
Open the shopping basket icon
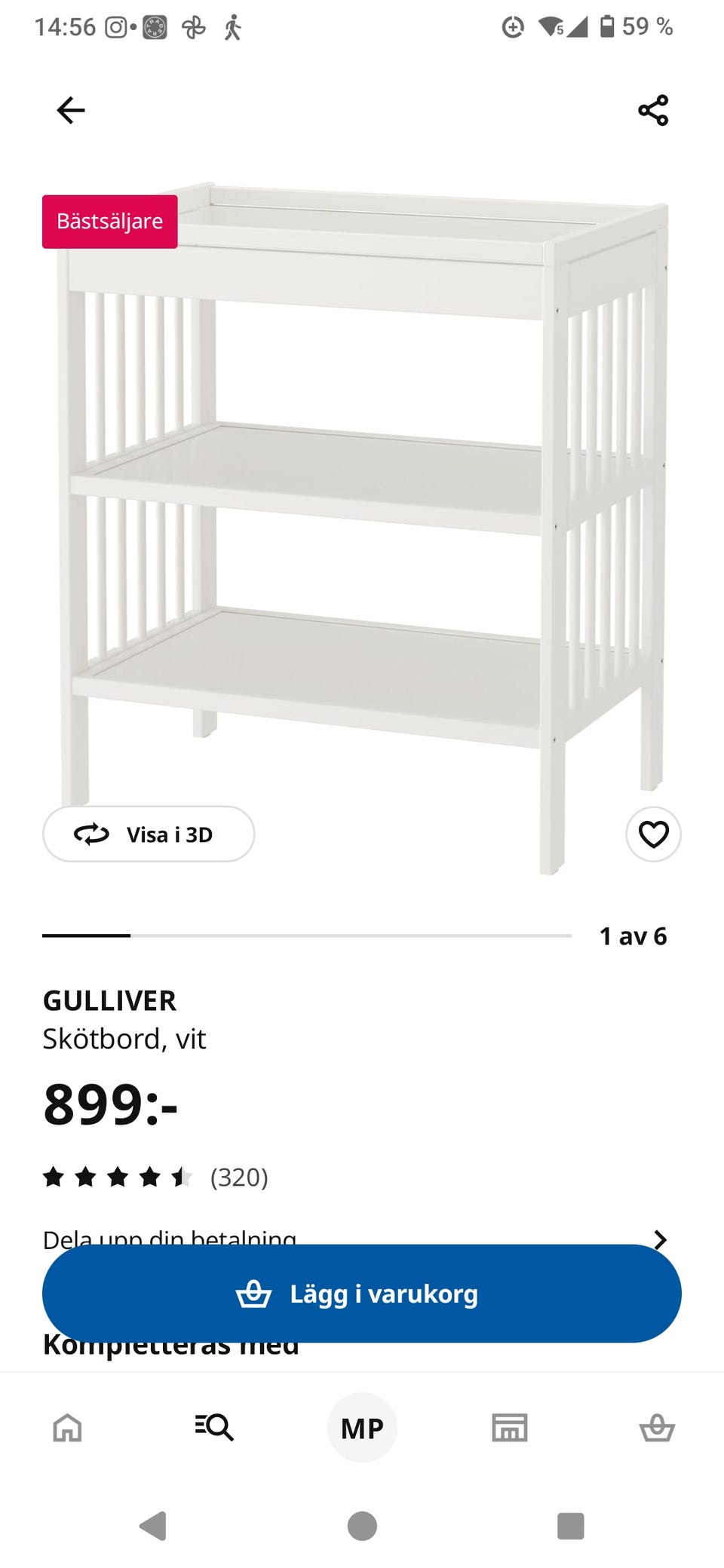tap(656, 1427)
